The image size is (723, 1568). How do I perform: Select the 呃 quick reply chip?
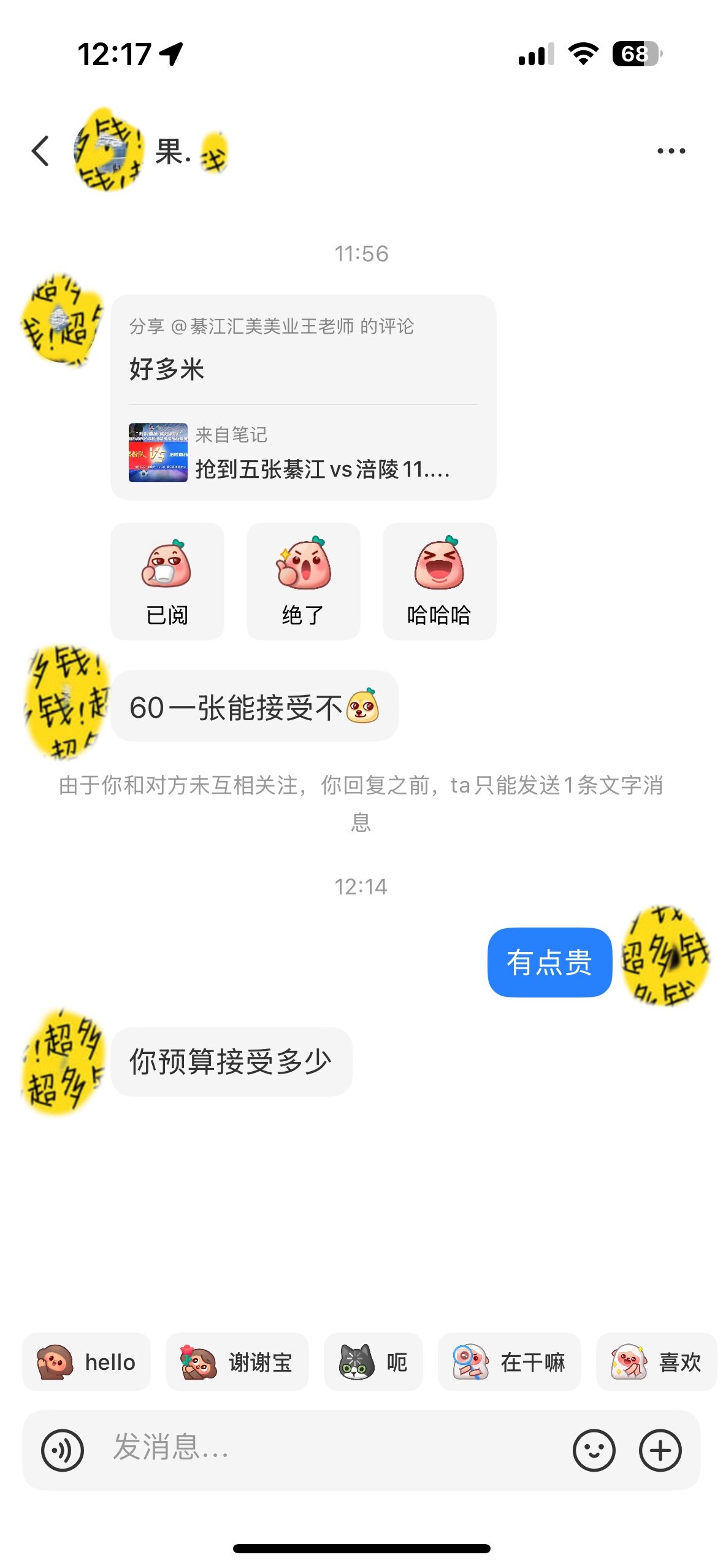(x=373, y=1362)
